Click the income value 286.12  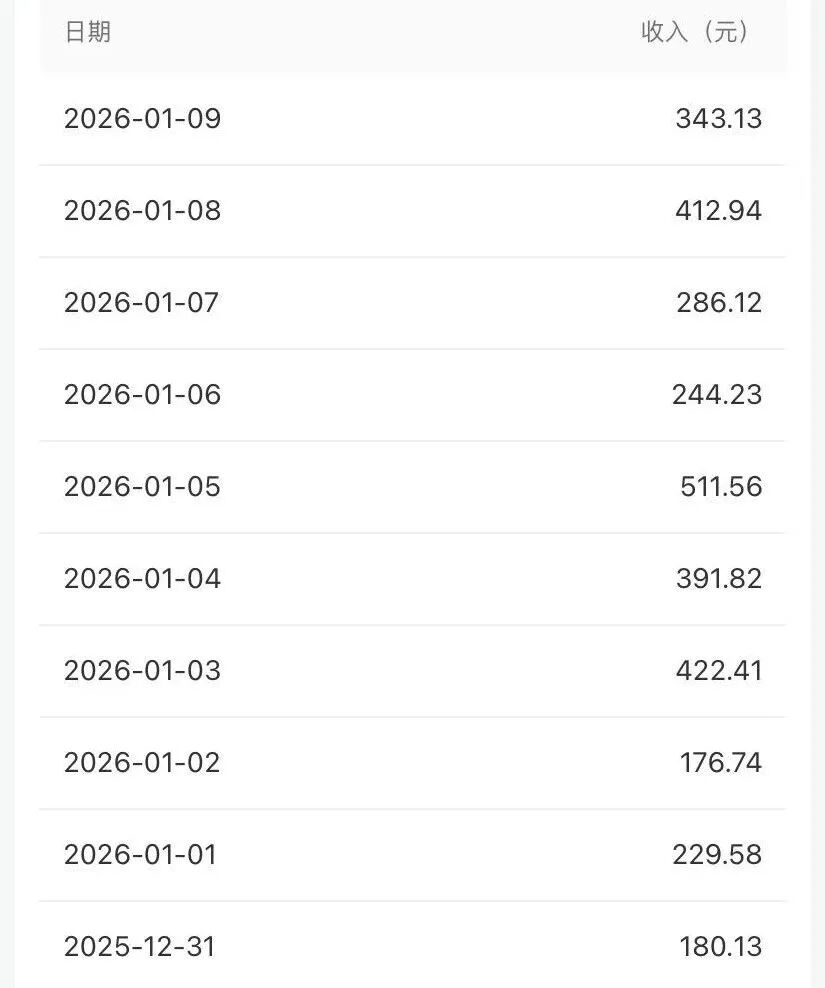click(x=717, y=302)
